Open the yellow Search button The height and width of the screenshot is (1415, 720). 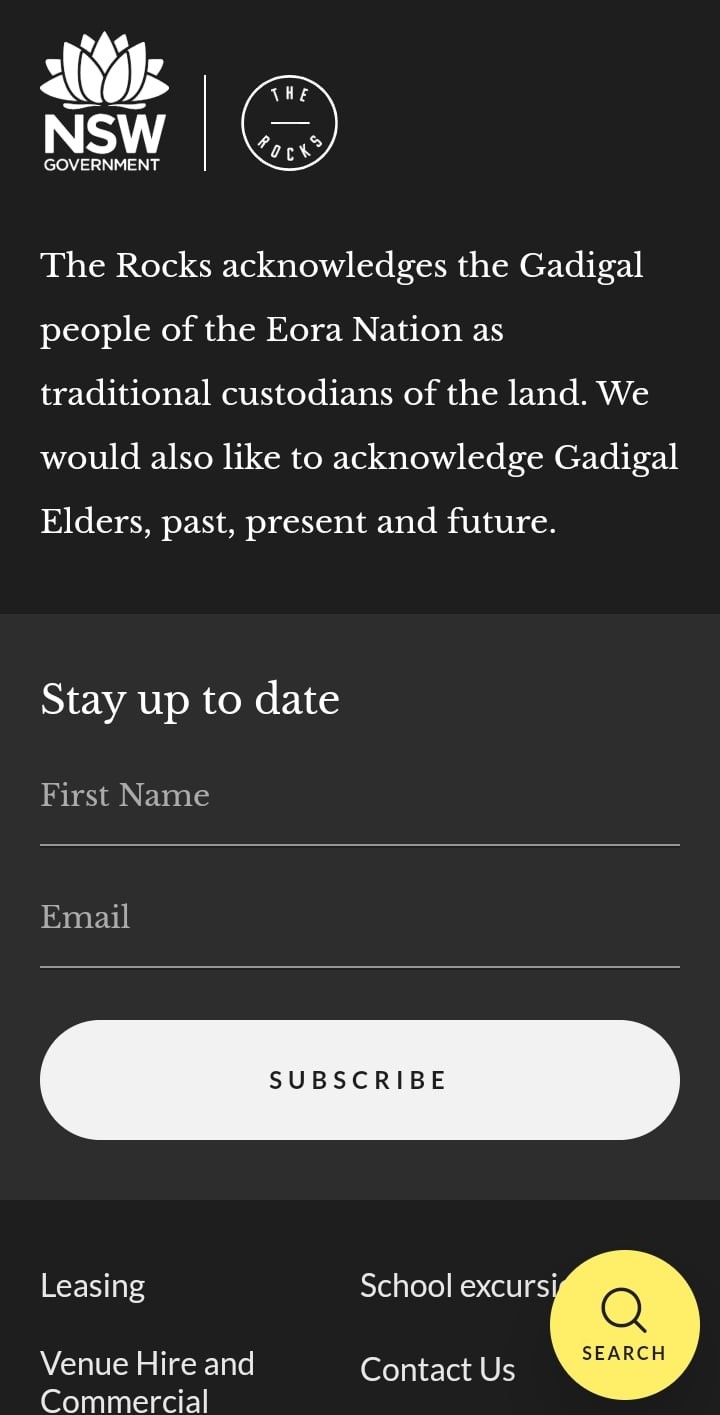pyautogui.click(x=624, y=1325)
